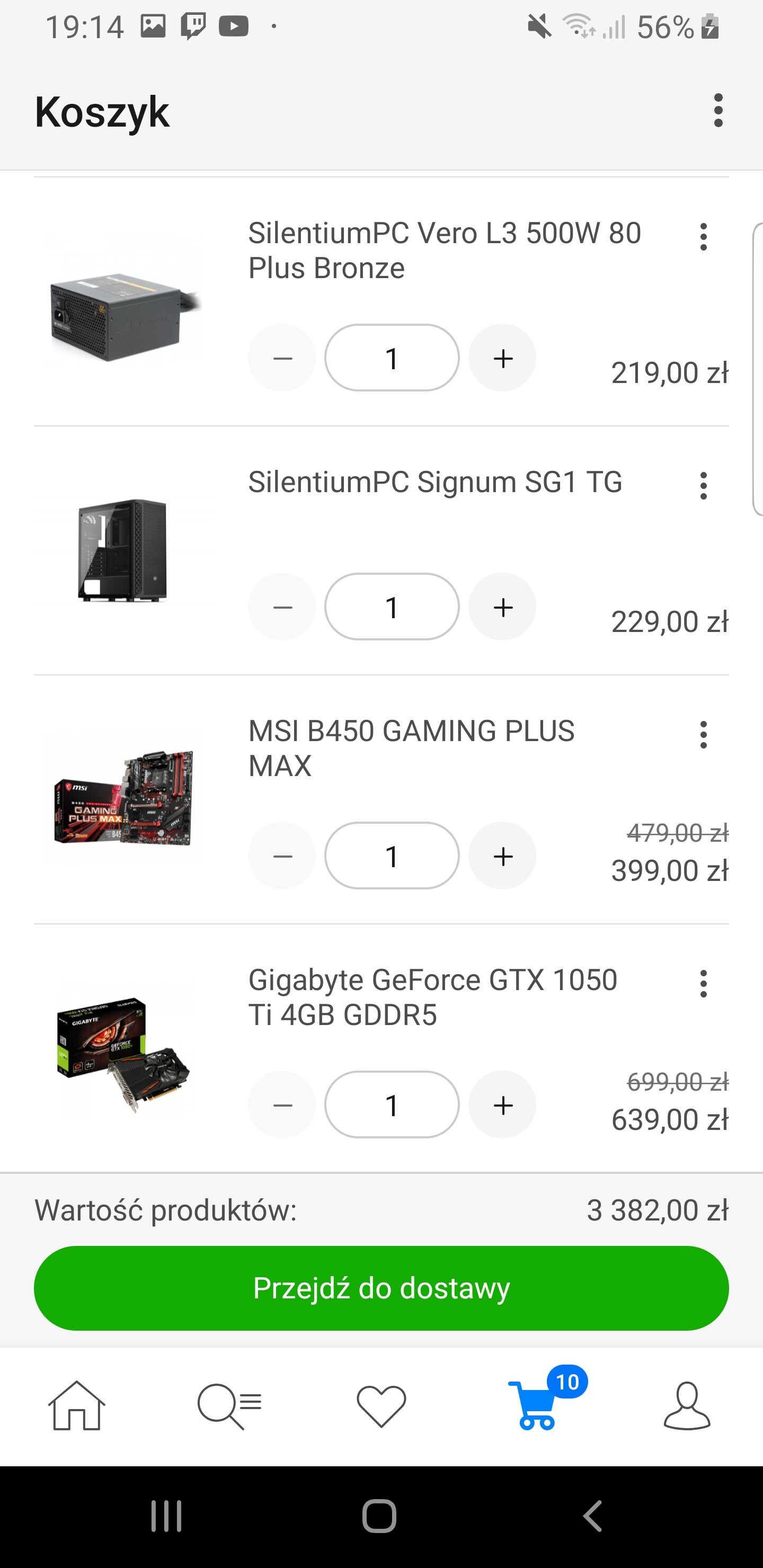This screenshot has width=763, height=1568.
Task: Tap Przejdź do dostawy button
Action: (381, 1289)
